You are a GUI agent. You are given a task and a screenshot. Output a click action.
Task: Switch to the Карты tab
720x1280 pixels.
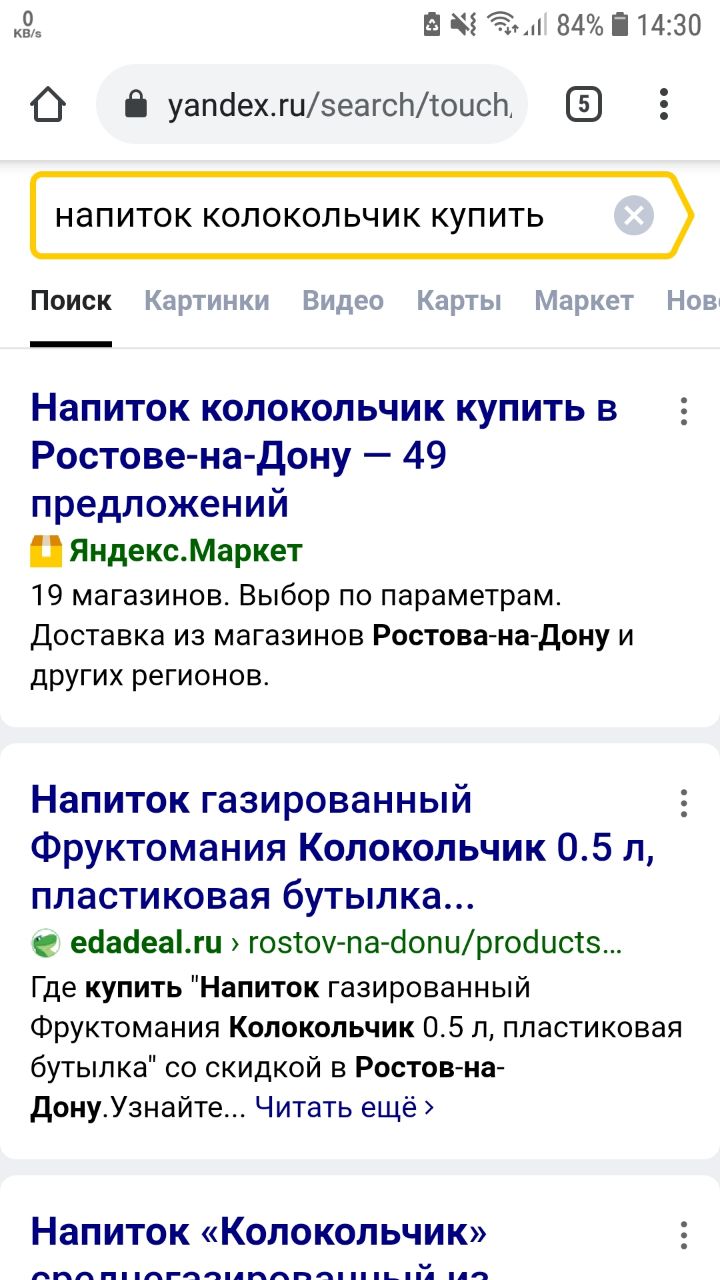click(459, 301)
